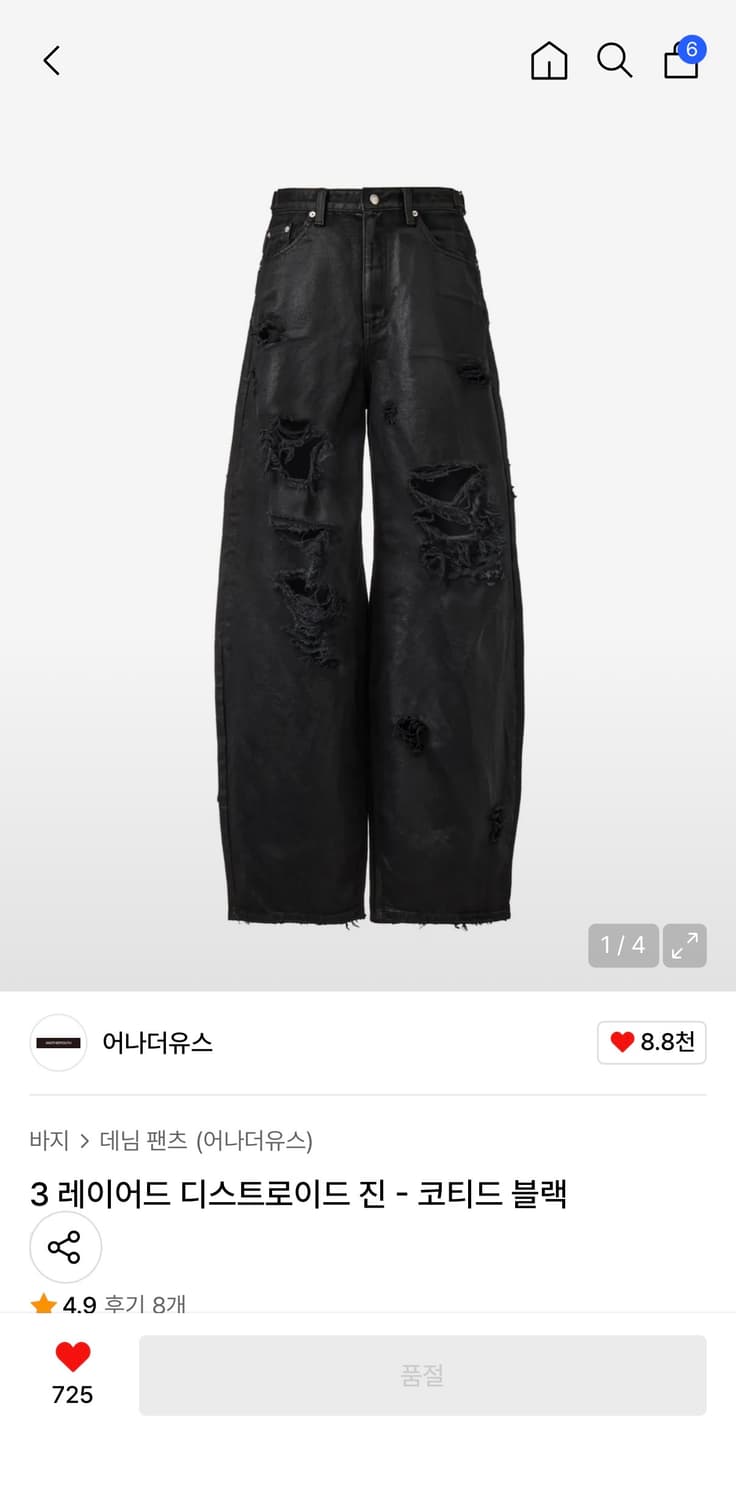Visit the 어나더유스 brand page
Image resolution: width=736 pixels, height=1500 pixels.
coord(160,1042)
